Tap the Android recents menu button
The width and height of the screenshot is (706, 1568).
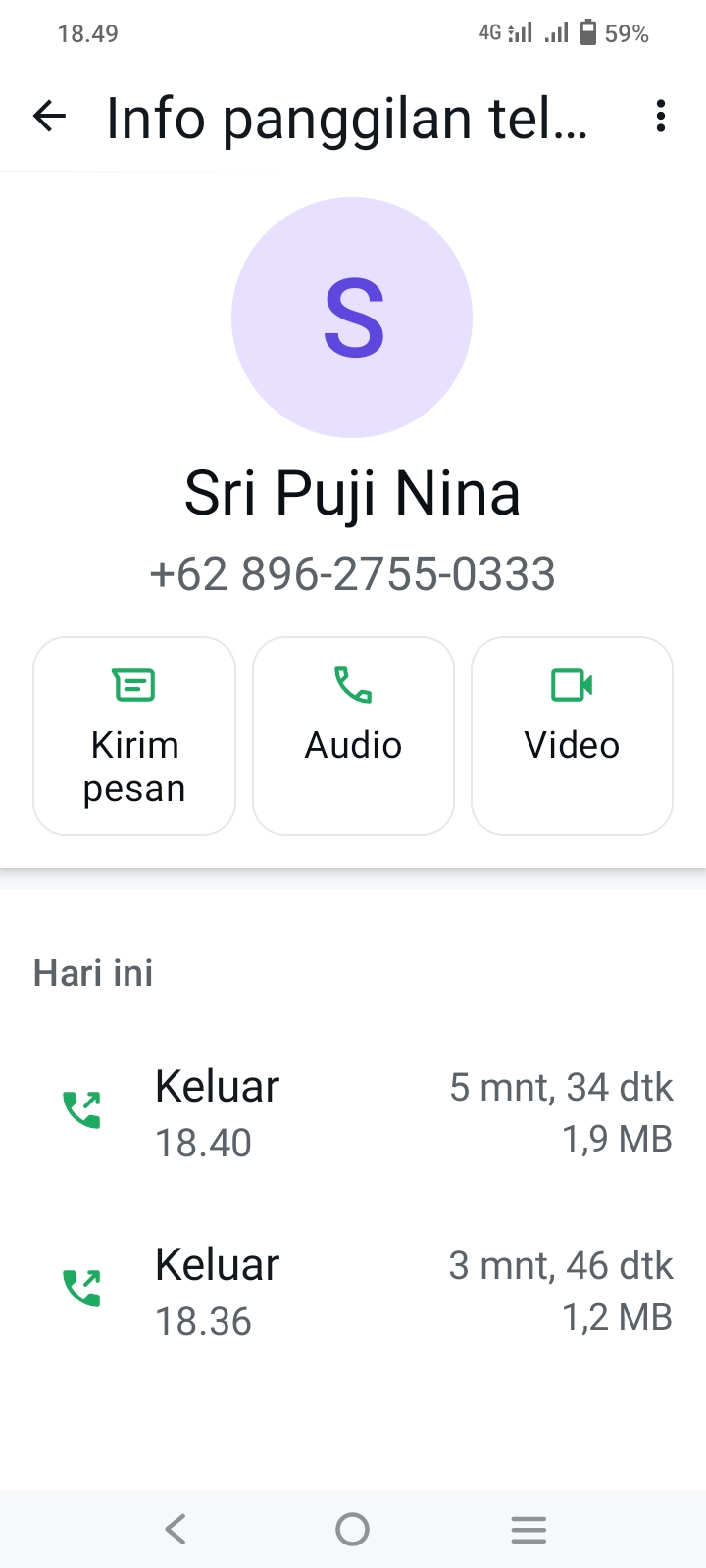[529, 1528]
